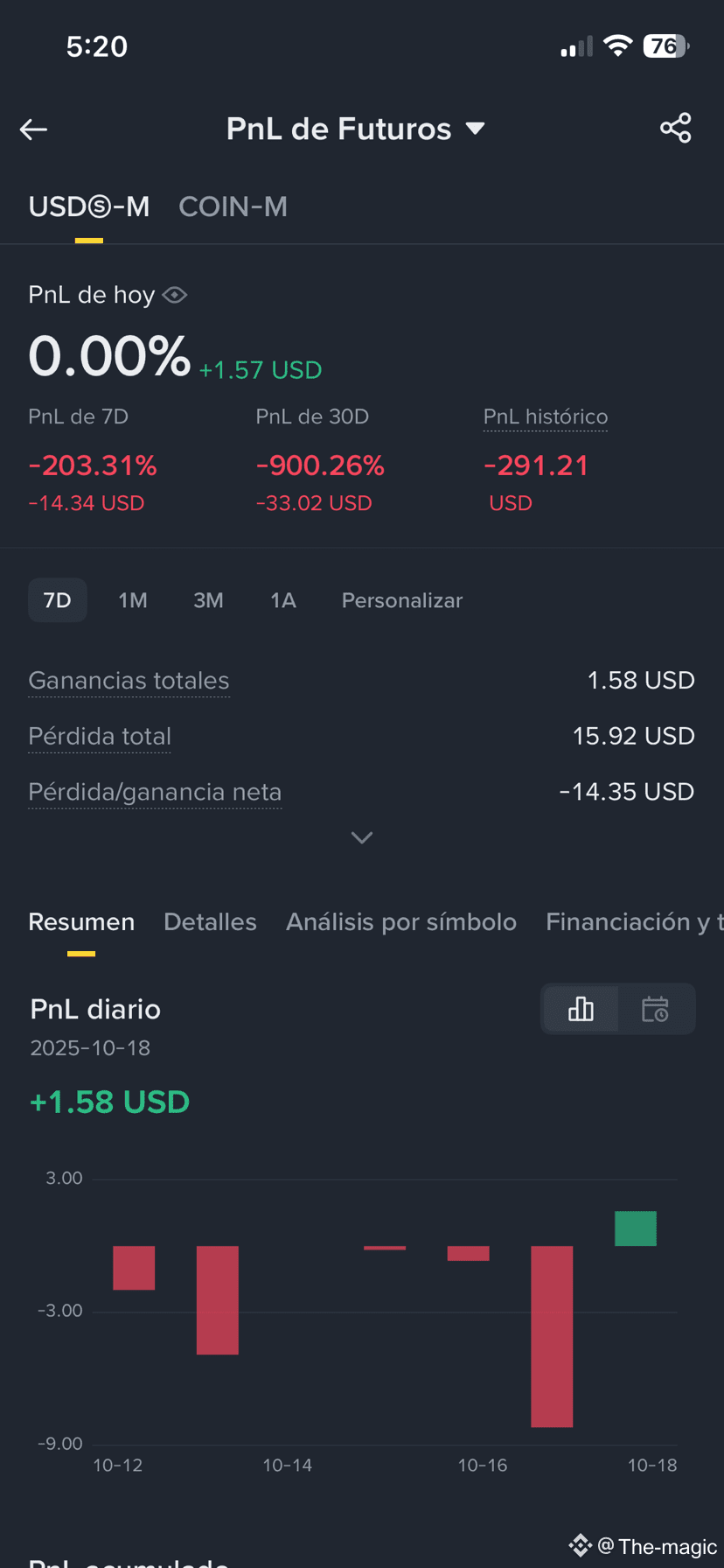This screenshot has height=1568, width=724.
Task: Expand more stats with the down chevron
Action: [x=362, y=837]
